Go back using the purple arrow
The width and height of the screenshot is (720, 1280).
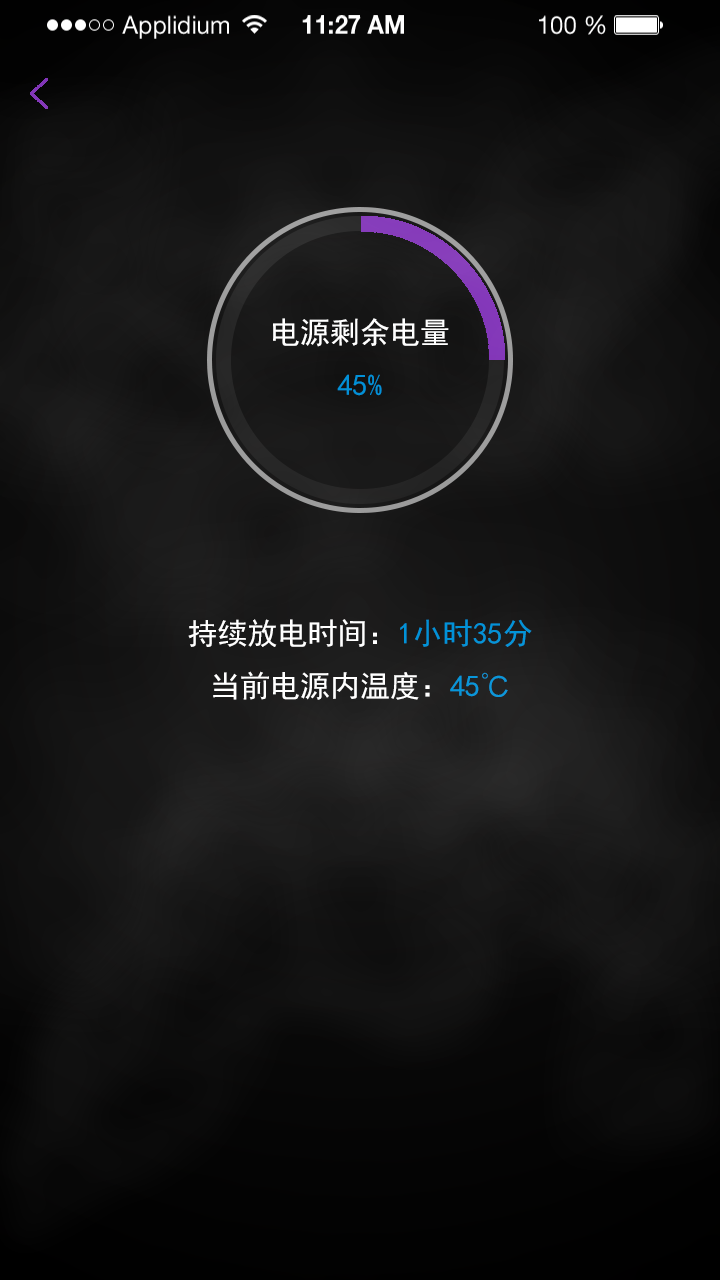[39, 94]
